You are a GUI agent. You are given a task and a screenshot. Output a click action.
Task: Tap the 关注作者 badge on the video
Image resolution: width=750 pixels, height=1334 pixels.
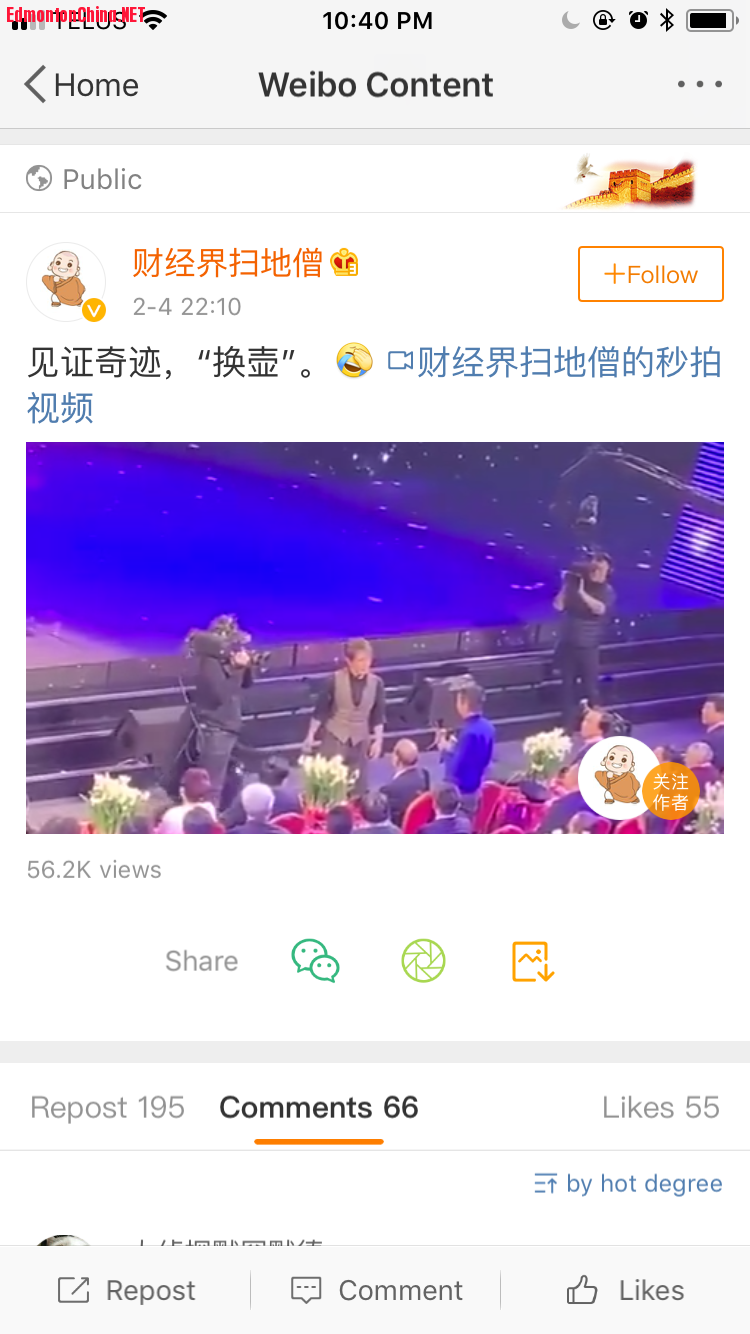tap(670, 792)
